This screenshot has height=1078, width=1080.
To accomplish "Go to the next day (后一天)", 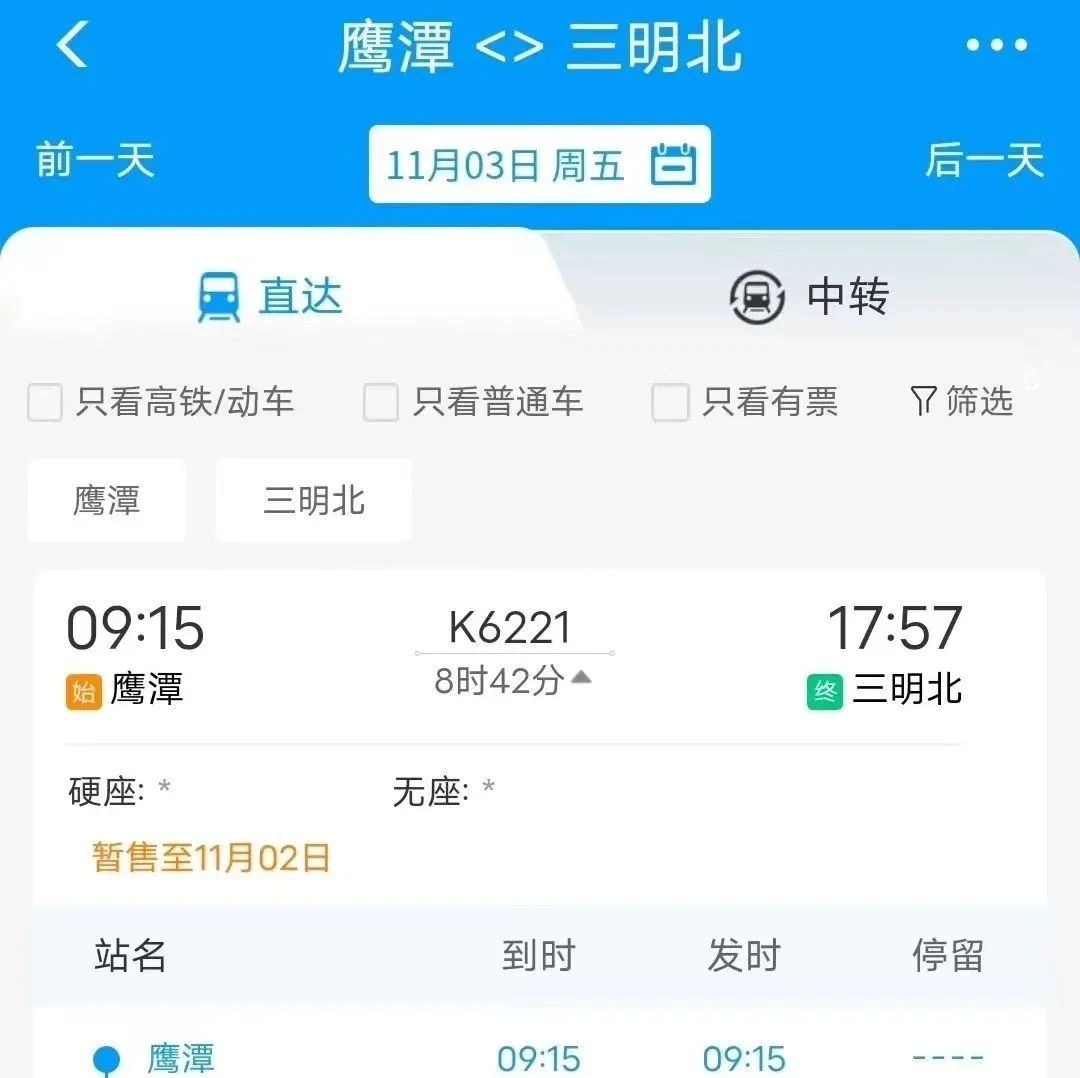I will pos(984,161).
